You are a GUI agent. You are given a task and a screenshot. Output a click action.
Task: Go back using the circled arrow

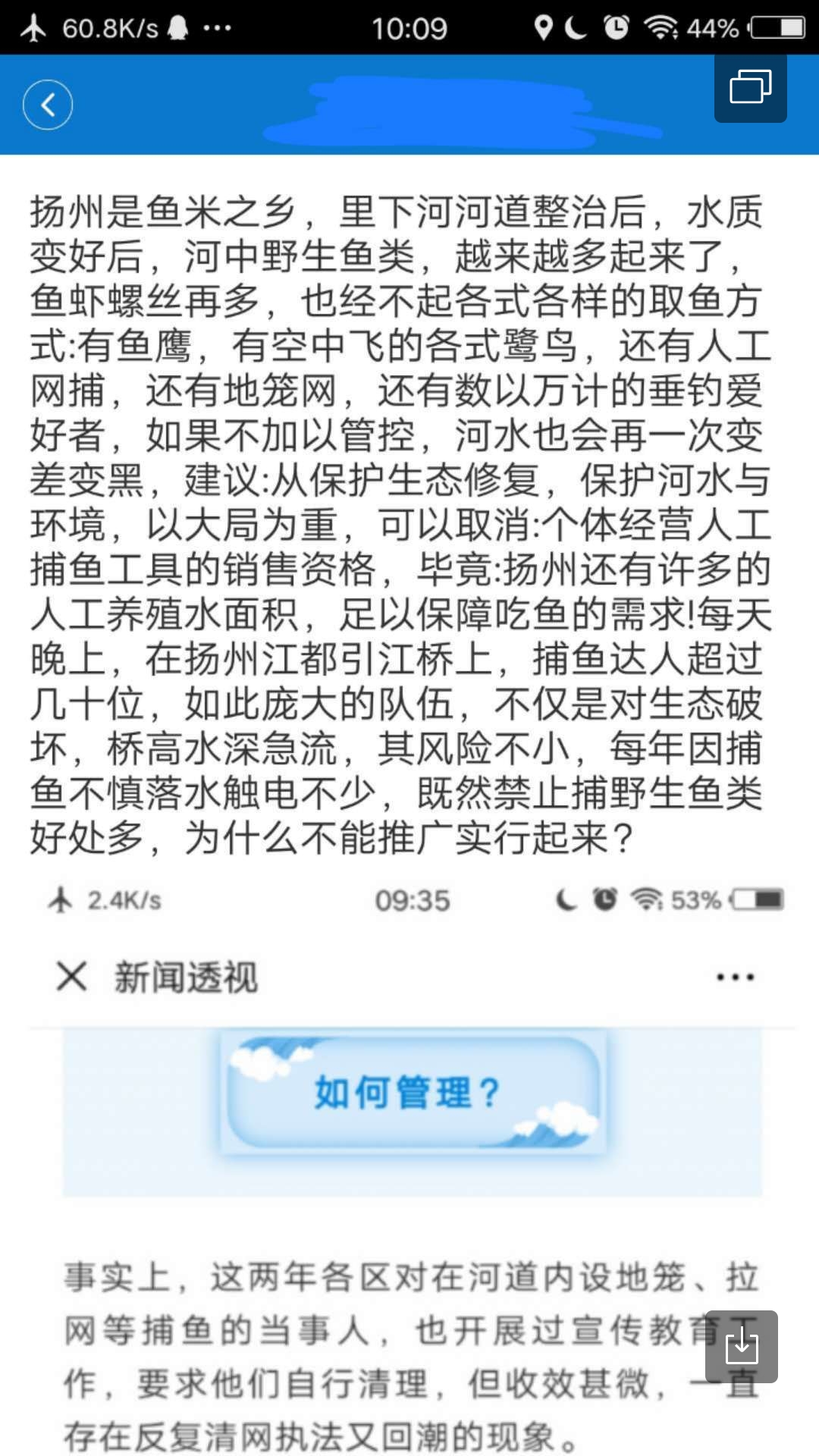[x=48, y=105]
